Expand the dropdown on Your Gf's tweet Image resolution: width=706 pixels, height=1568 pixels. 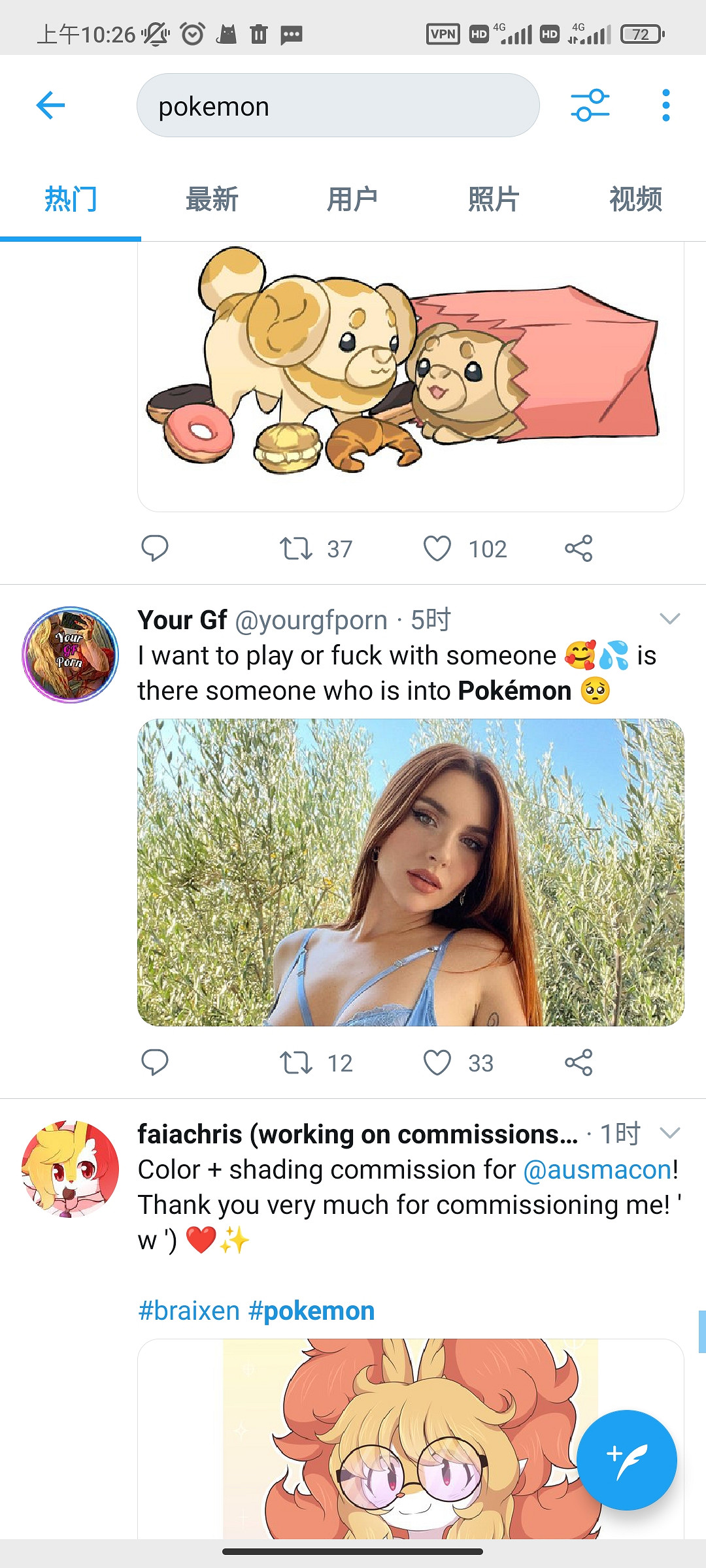[x=670, y=619]
